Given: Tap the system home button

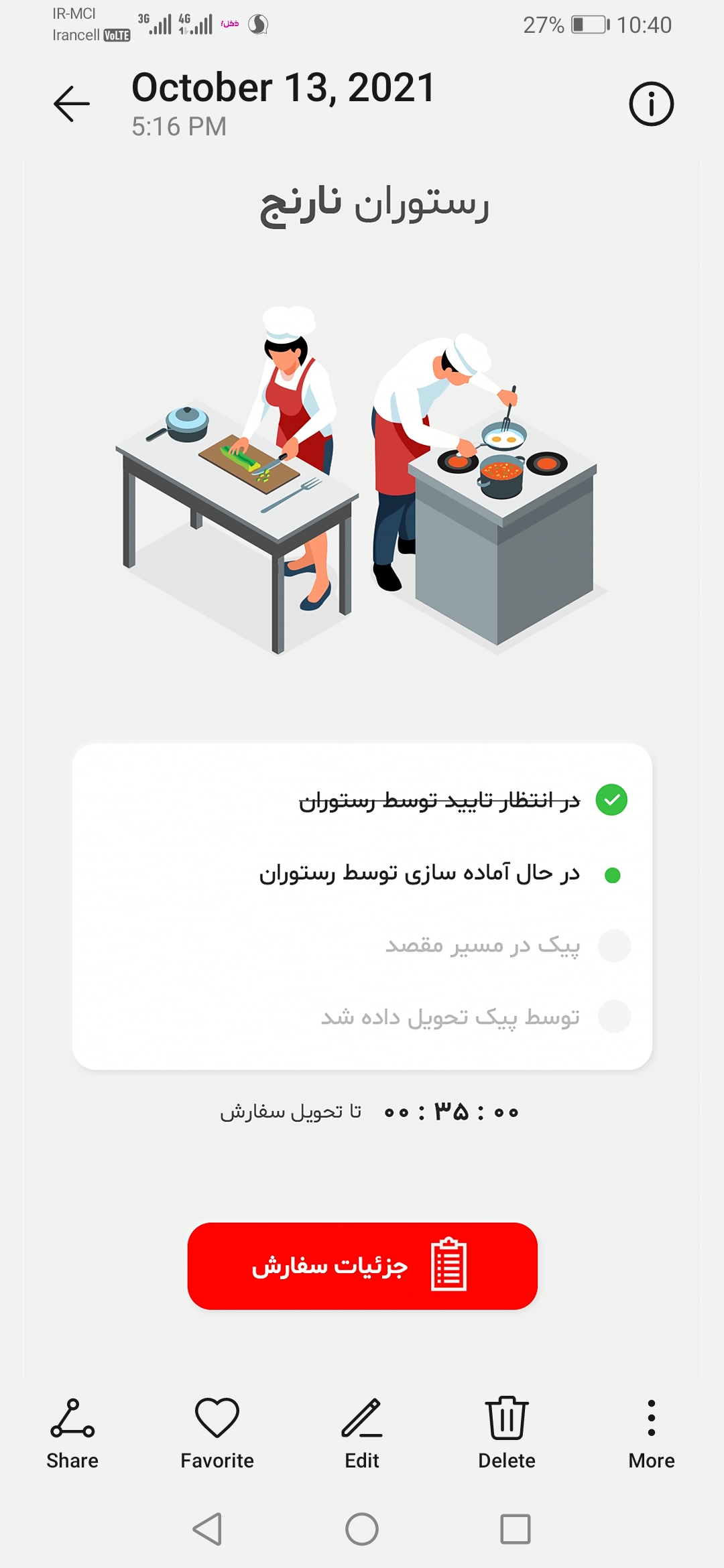Looking at the screenshot, I should (362, 1529).
